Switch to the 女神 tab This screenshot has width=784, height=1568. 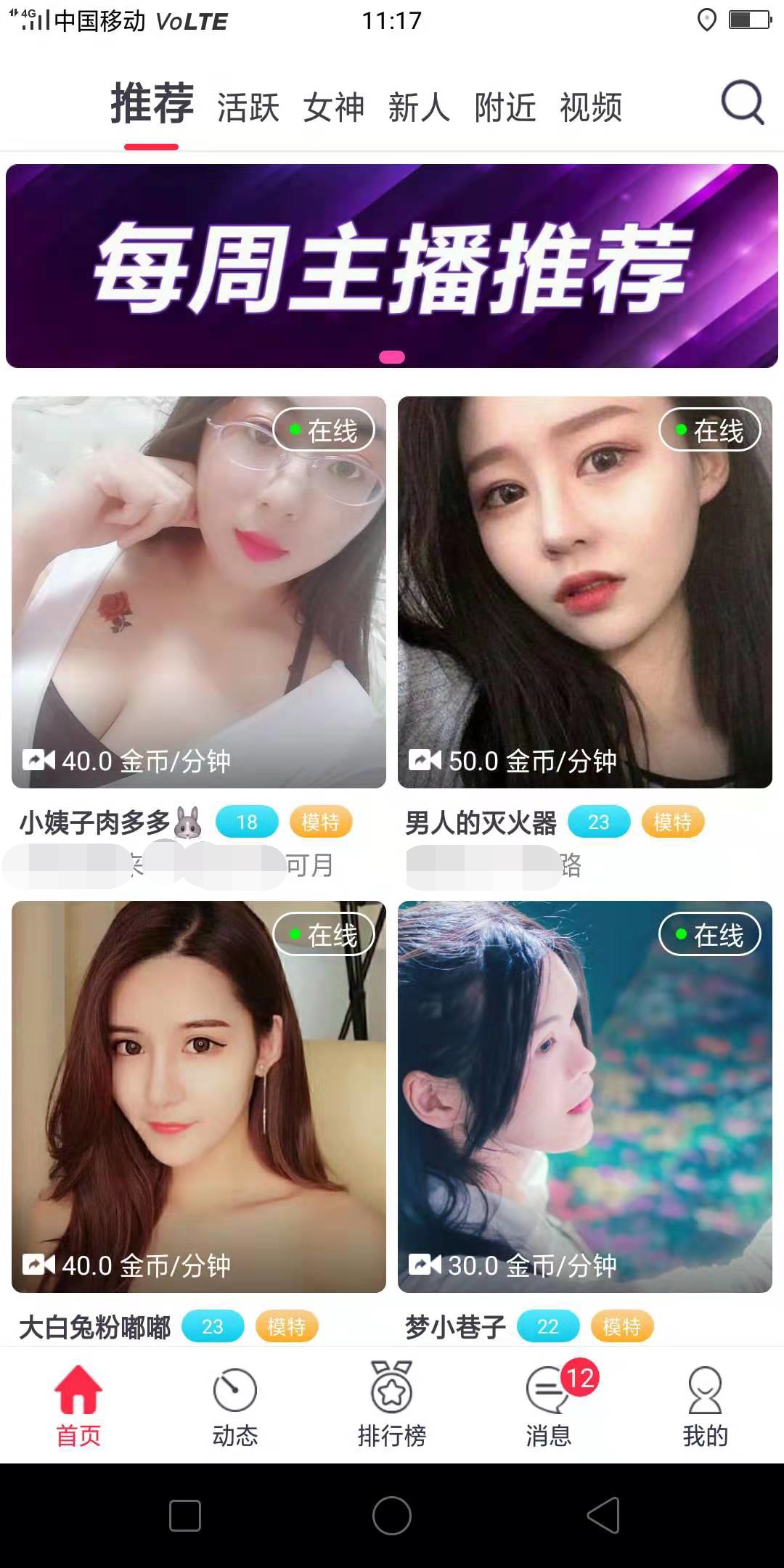[333, 107]
